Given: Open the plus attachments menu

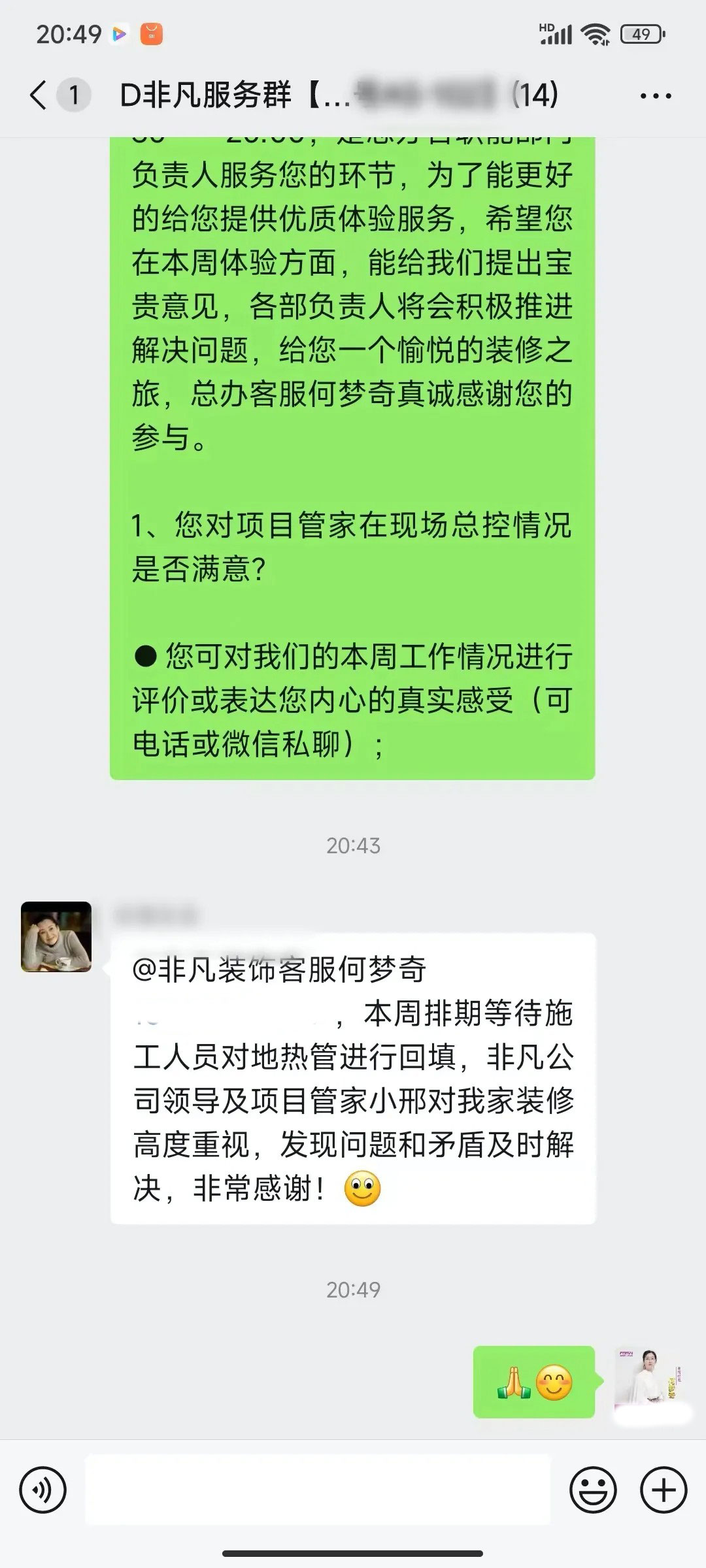Looking at the screenshot, I should 664,1490.
